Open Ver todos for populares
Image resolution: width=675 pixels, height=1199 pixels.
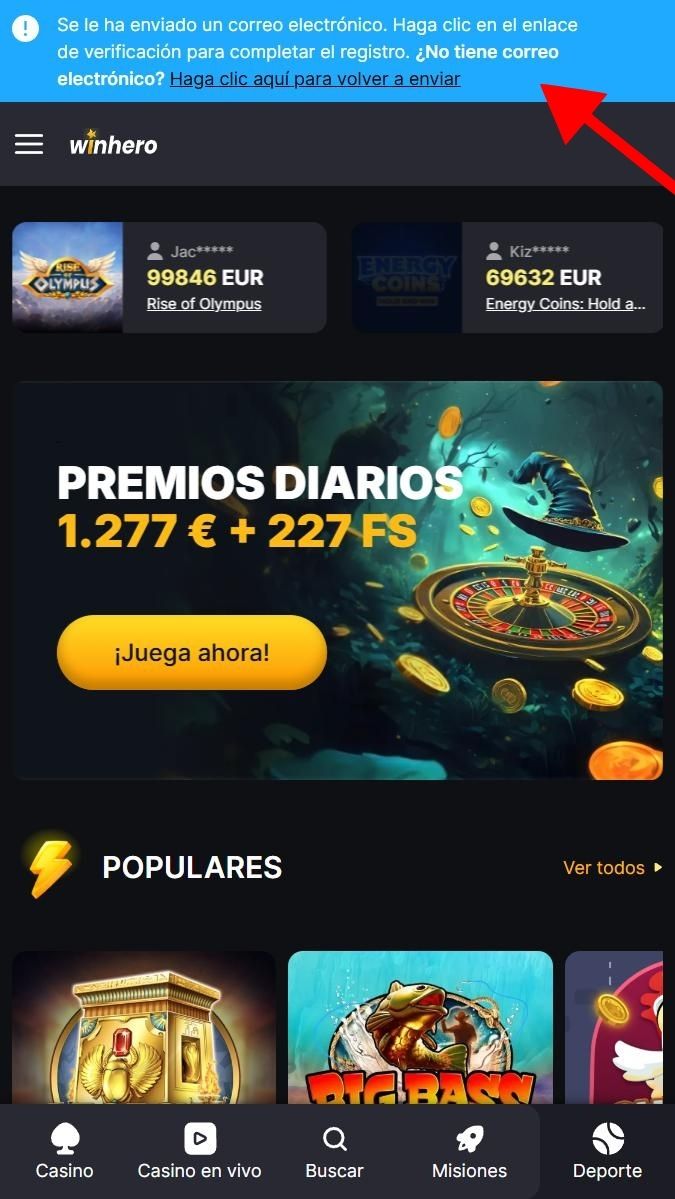click(613, 868)
